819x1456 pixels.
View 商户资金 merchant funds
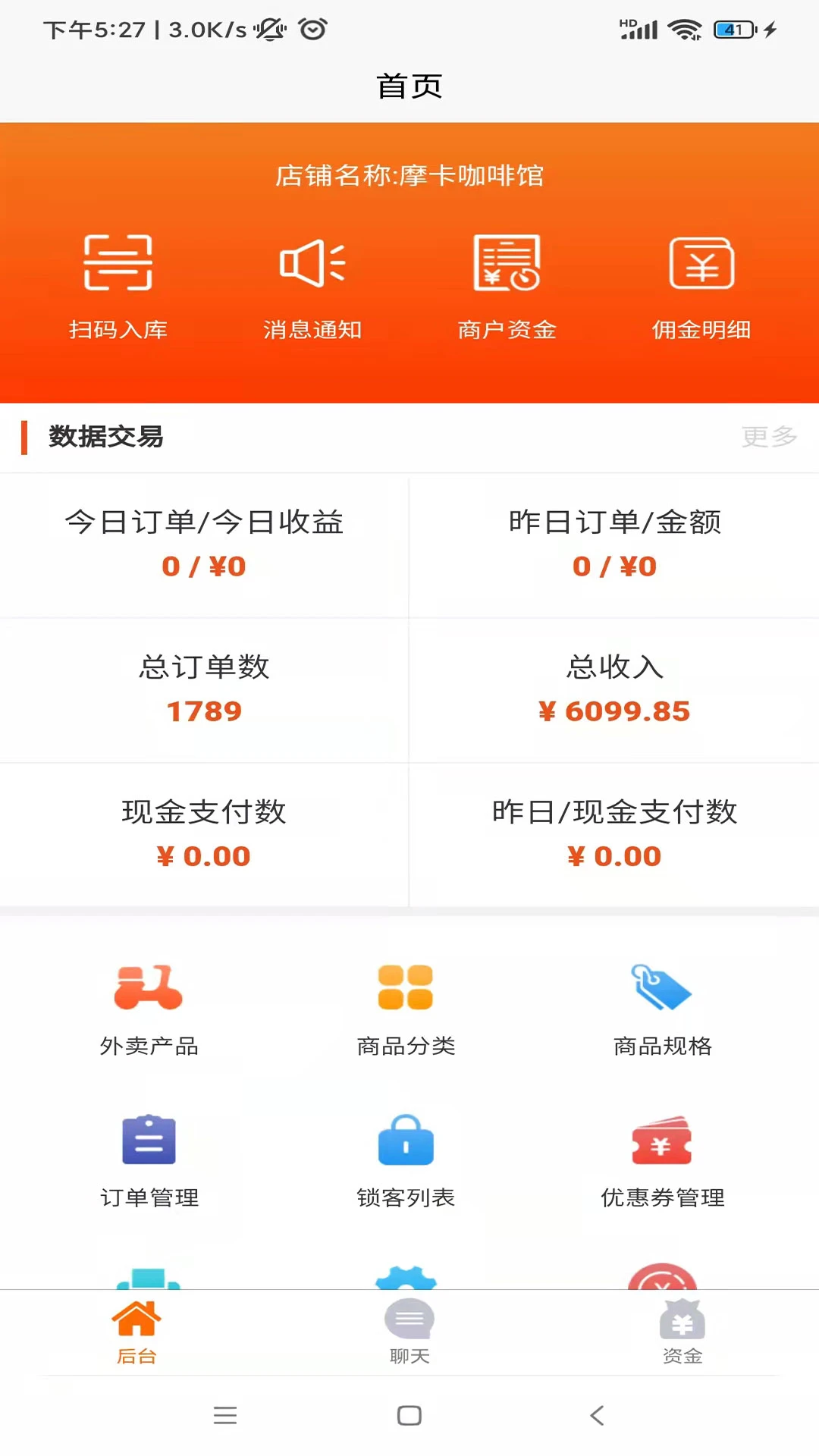[x=507, y=284]
